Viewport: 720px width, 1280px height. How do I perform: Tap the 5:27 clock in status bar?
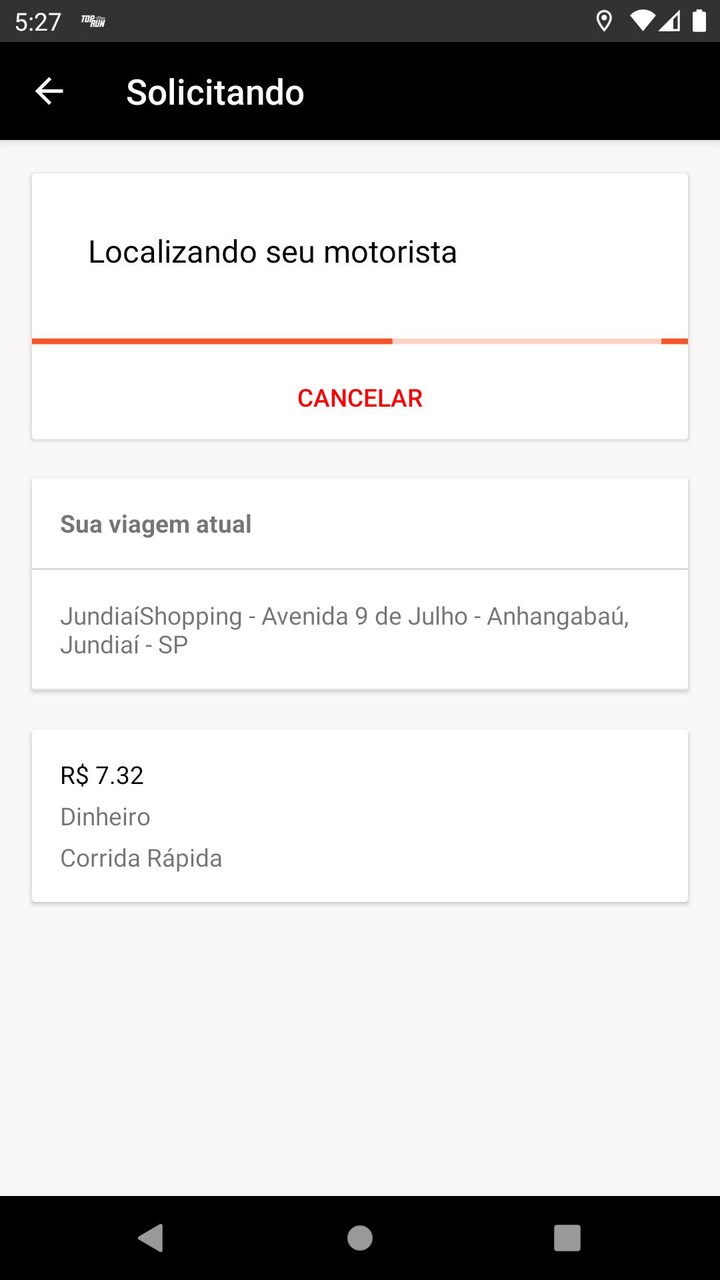(38, 20)
